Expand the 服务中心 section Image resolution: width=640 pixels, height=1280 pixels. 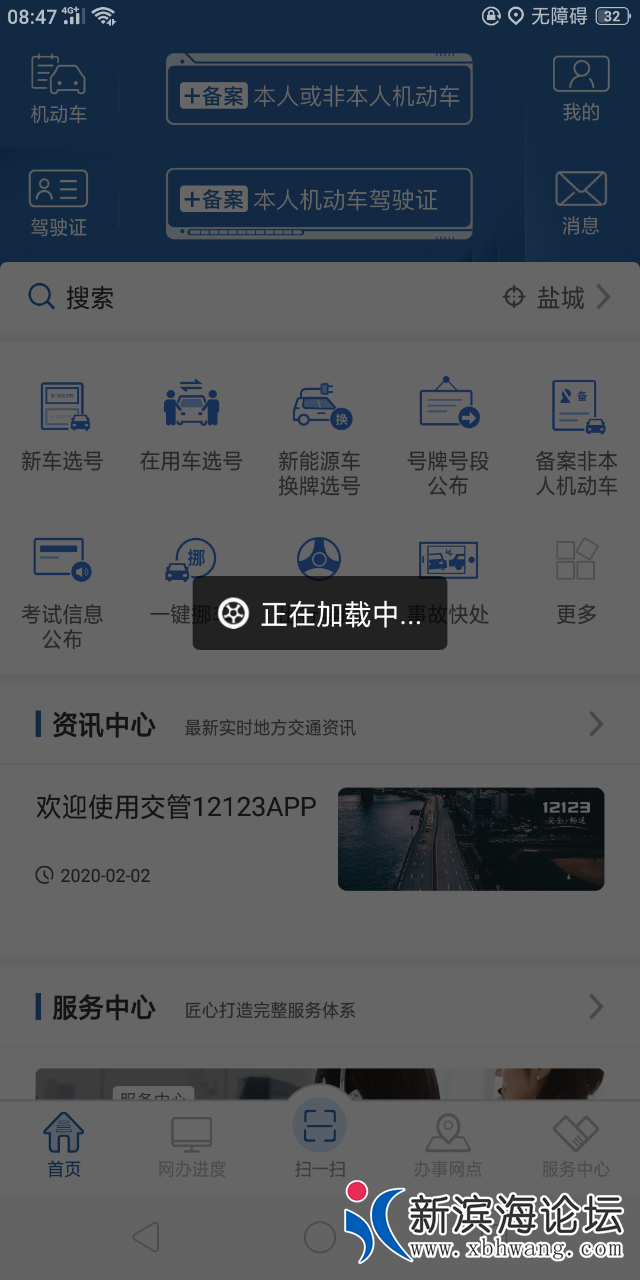pyautogui.click(x=596, y=1007)
